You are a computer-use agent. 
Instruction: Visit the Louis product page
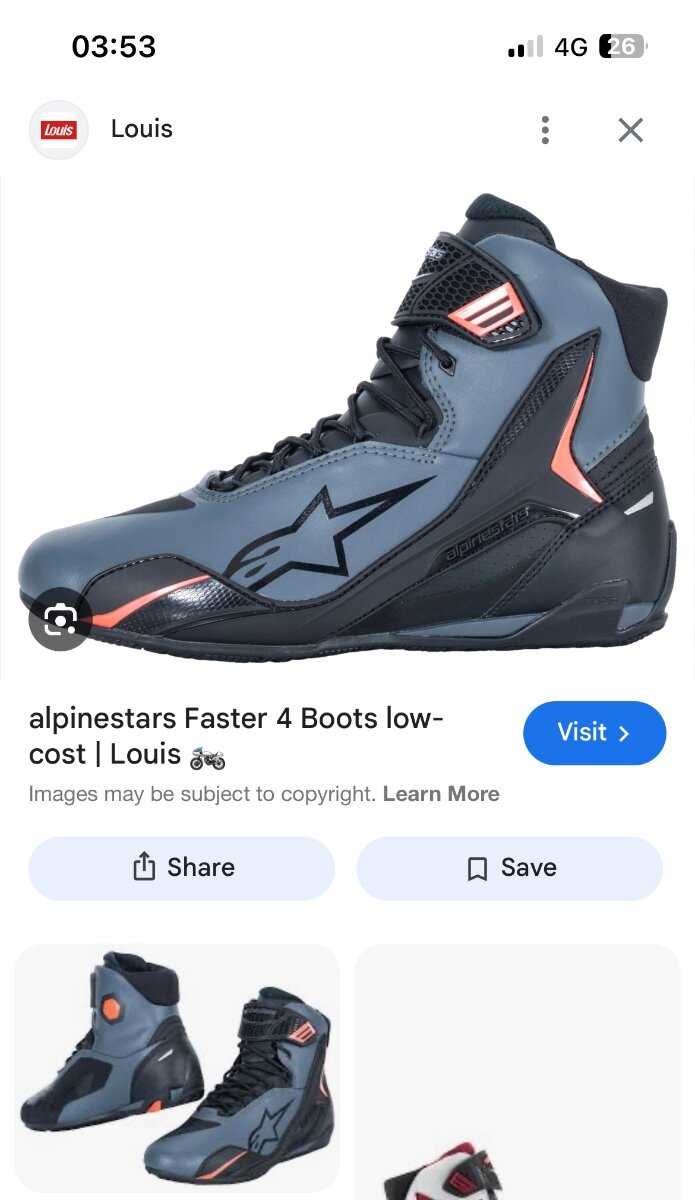click(x=594, y=733)
